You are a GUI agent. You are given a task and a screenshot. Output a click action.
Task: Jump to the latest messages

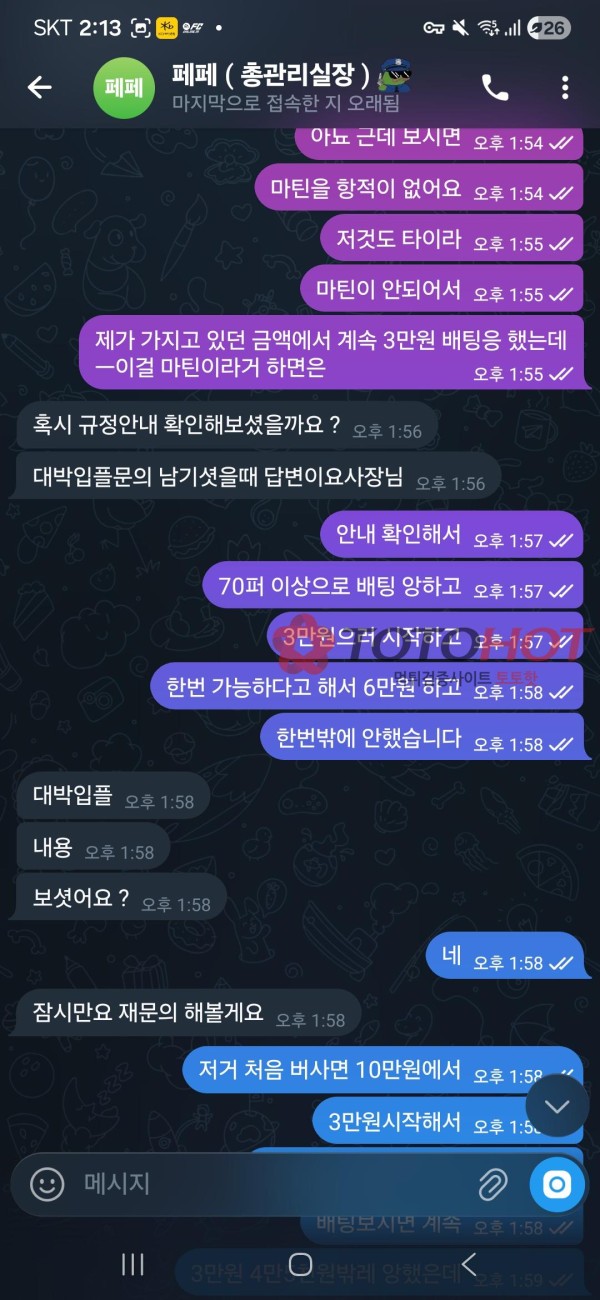click(557, 1105)
